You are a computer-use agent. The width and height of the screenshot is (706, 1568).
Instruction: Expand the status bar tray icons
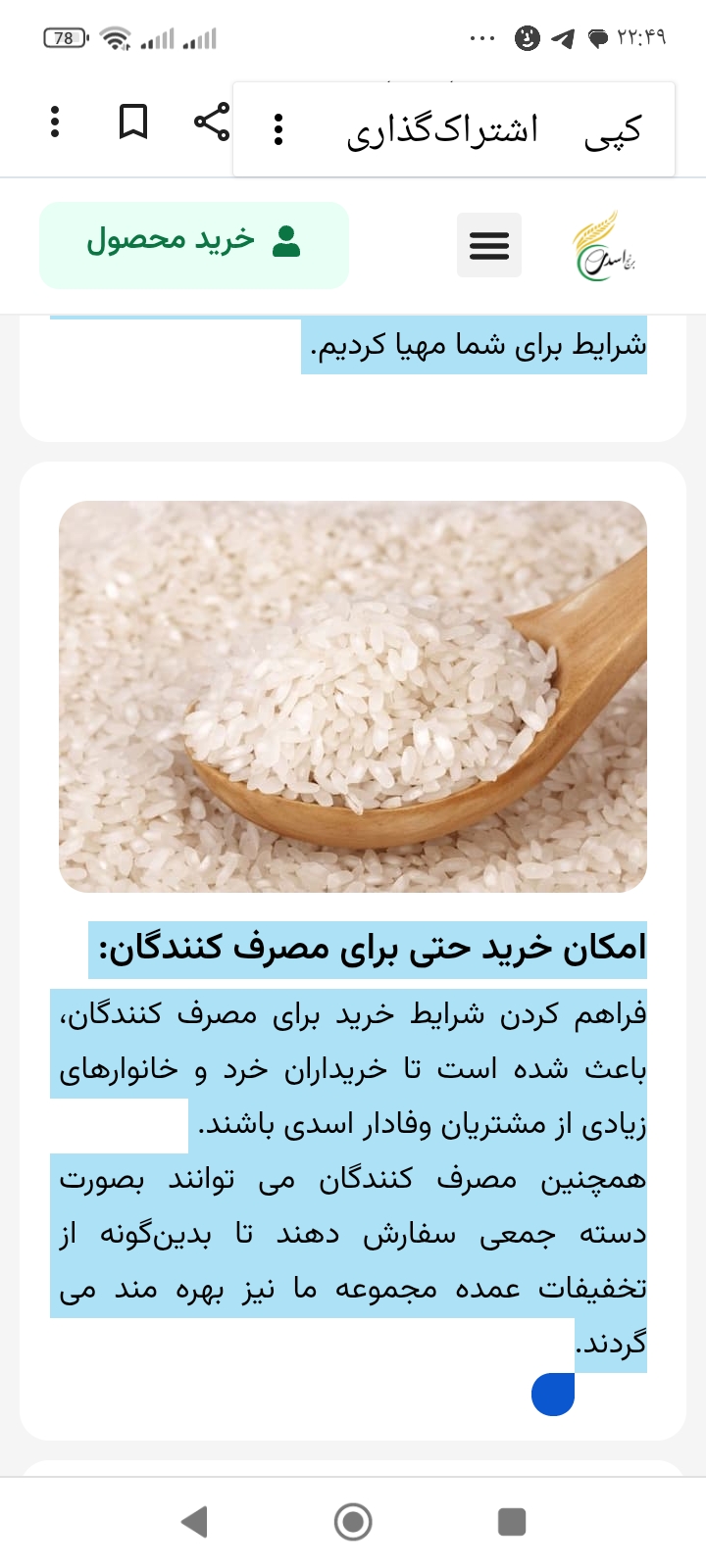(481, 37)
